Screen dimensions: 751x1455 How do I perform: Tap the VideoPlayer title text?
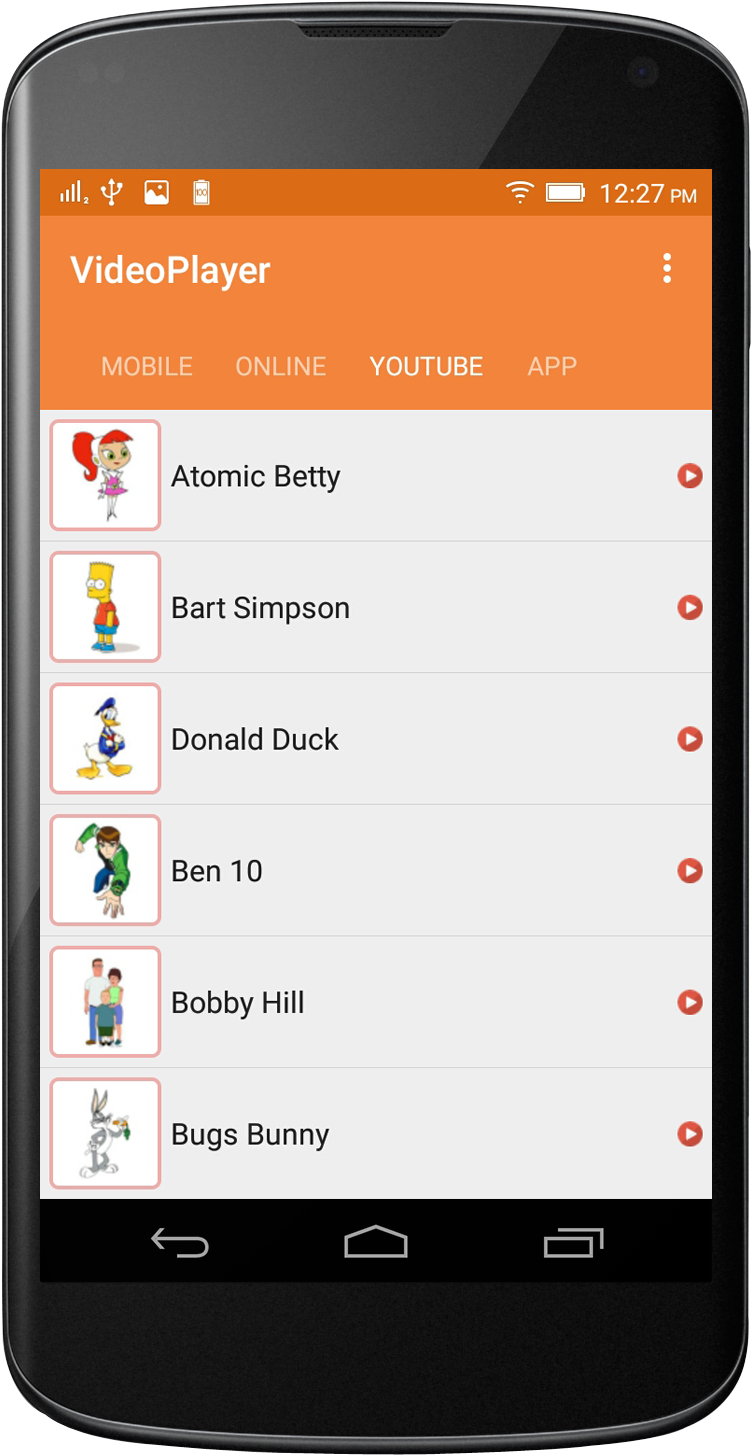pos(171,269)
